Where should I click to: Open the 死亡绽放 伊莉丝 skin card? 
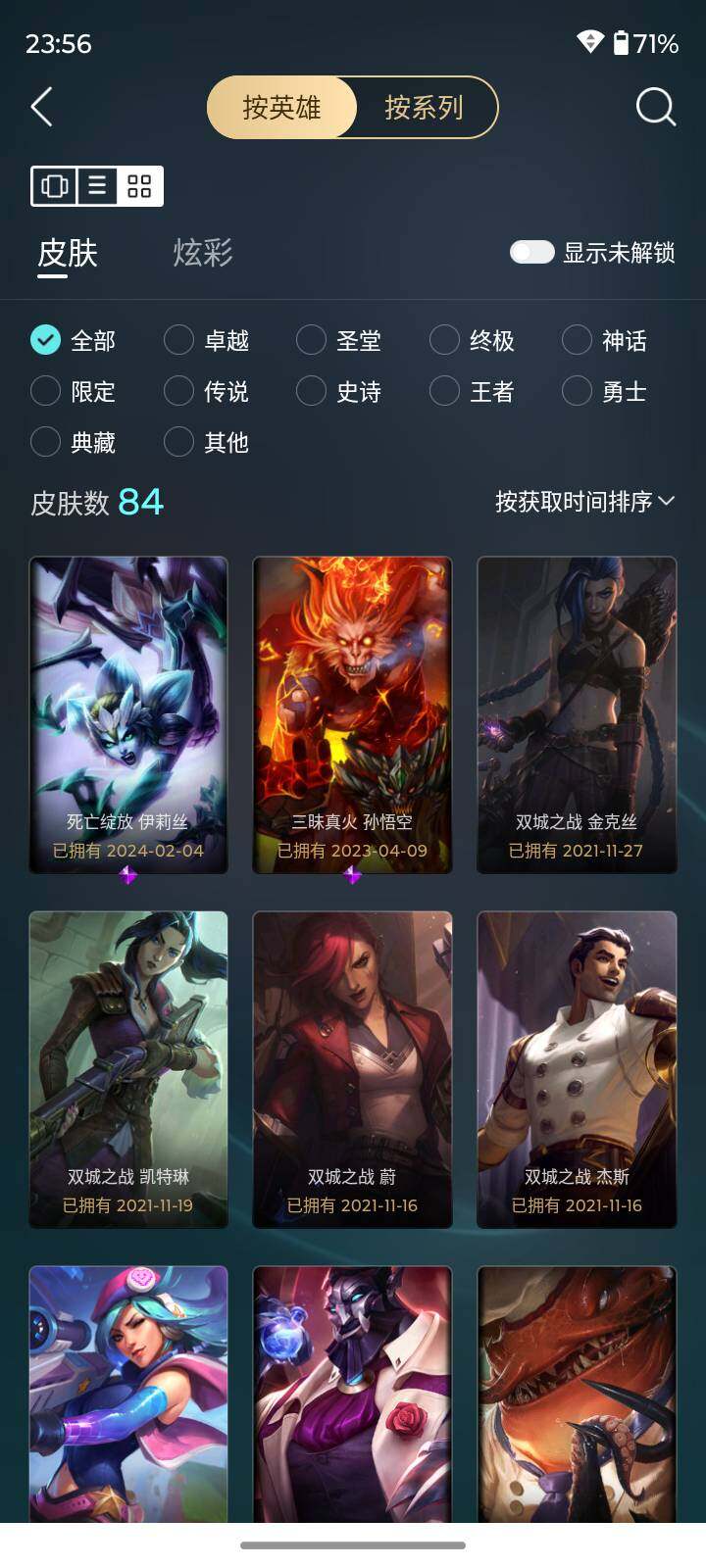coord(128,714)
